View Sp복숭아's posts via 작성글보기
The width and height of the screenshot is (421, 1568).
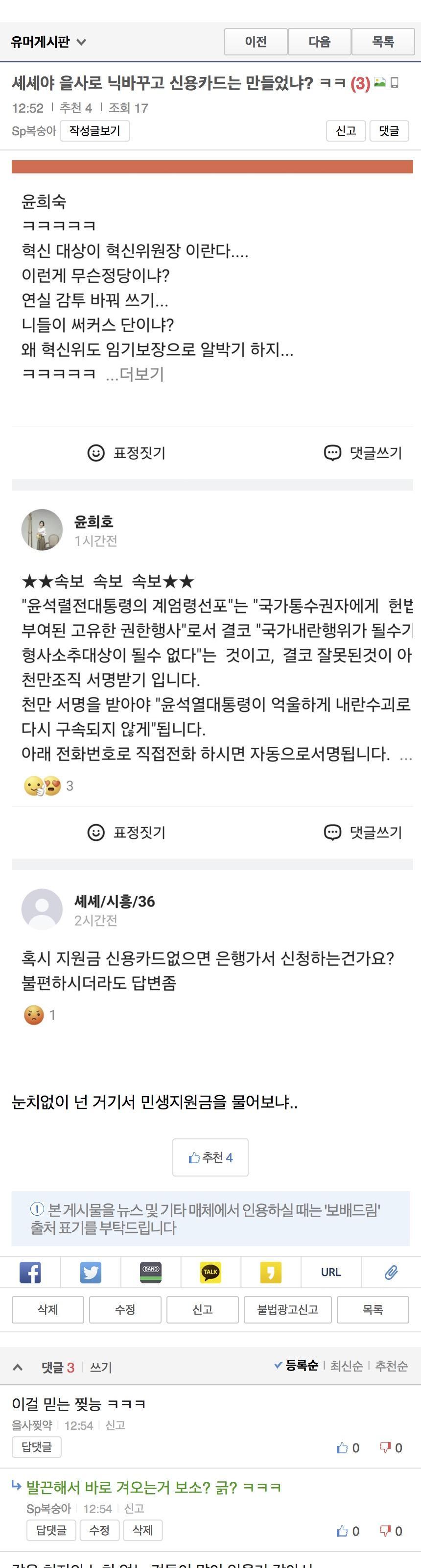tap(94, 131)
